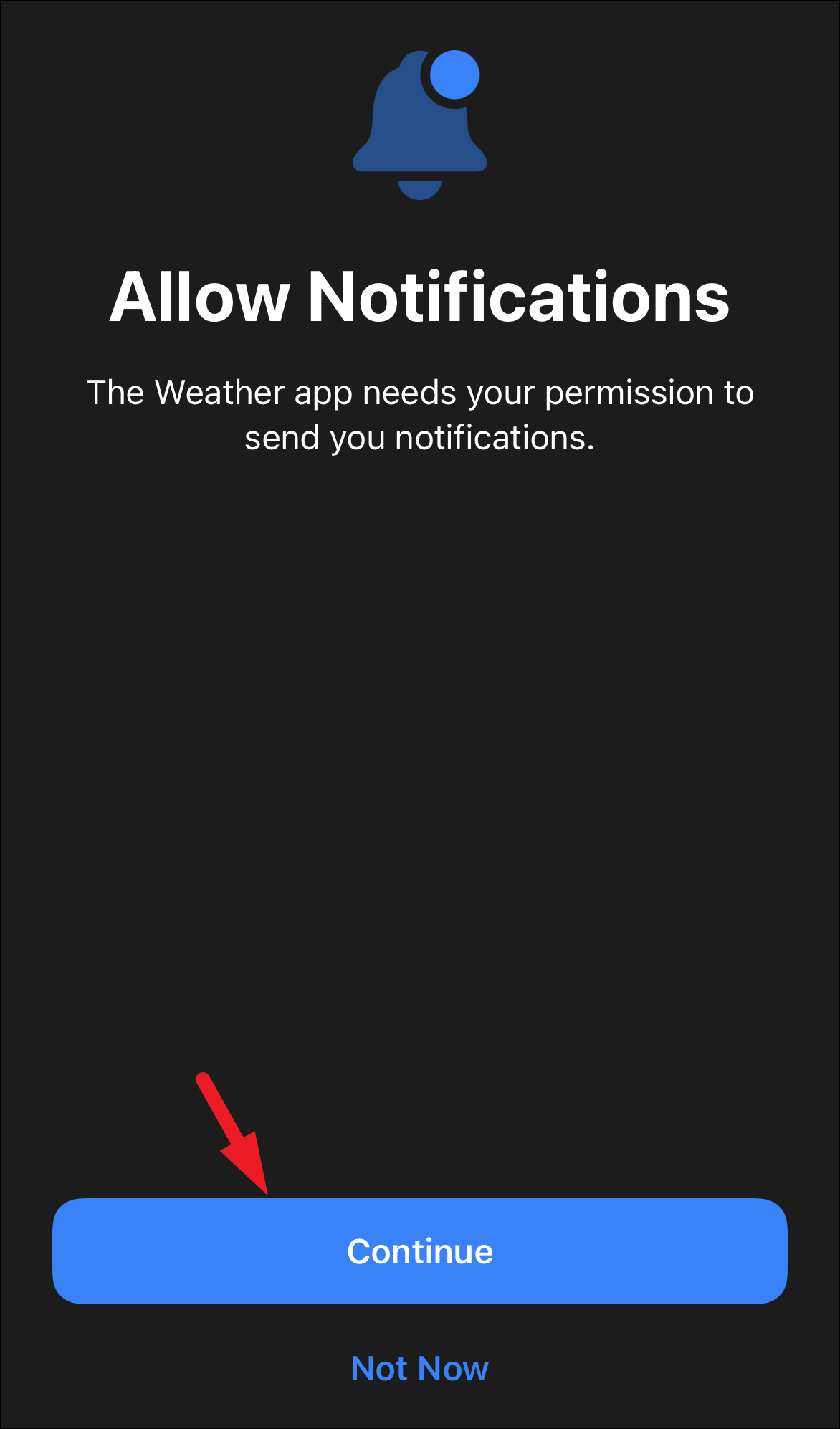Tap Continue to allow Weather notifications

419,1251
